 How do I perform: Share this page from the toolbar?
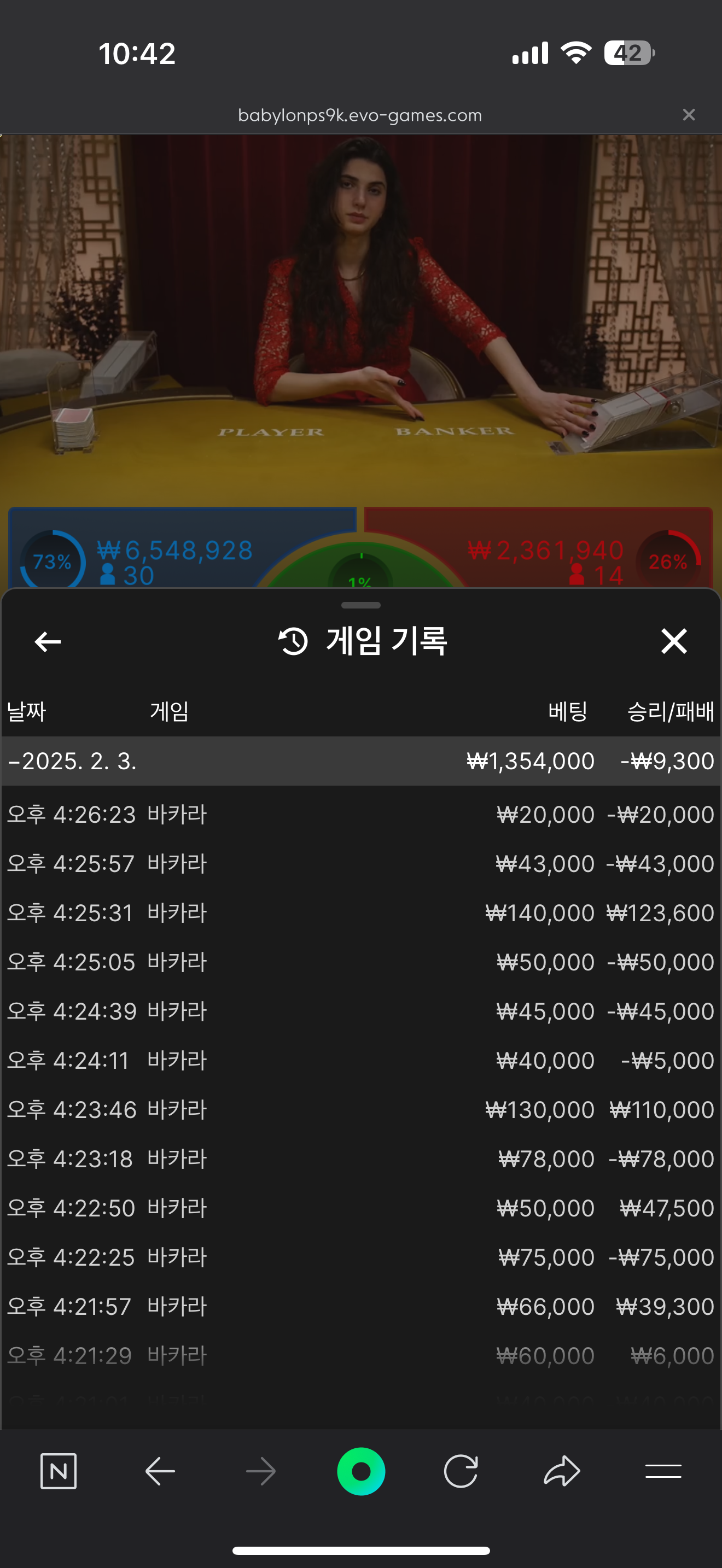click(x=561, y=1471)
